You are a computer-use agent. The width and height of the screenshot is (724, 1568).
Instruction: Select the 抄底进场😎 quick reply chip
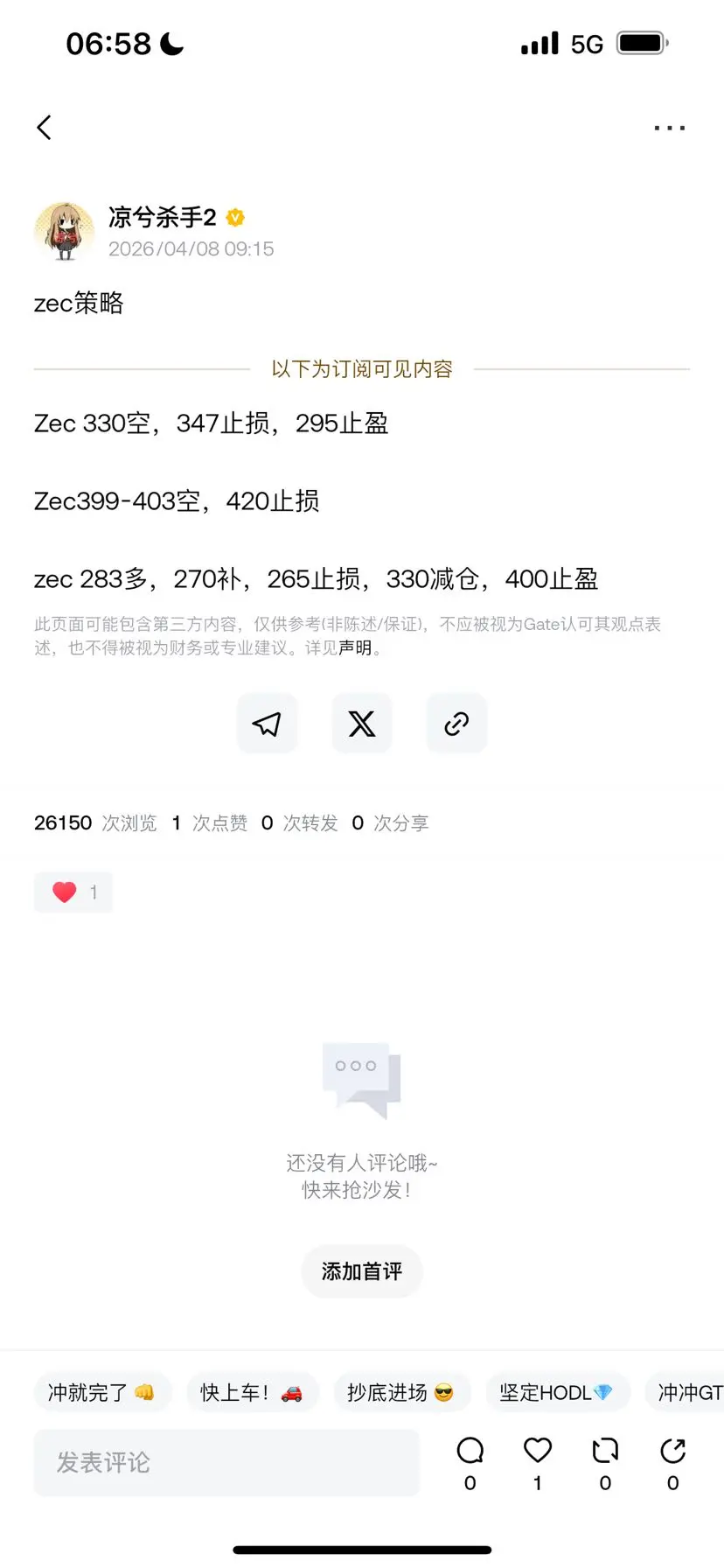pyautogui.click(x=402, y=1391)
